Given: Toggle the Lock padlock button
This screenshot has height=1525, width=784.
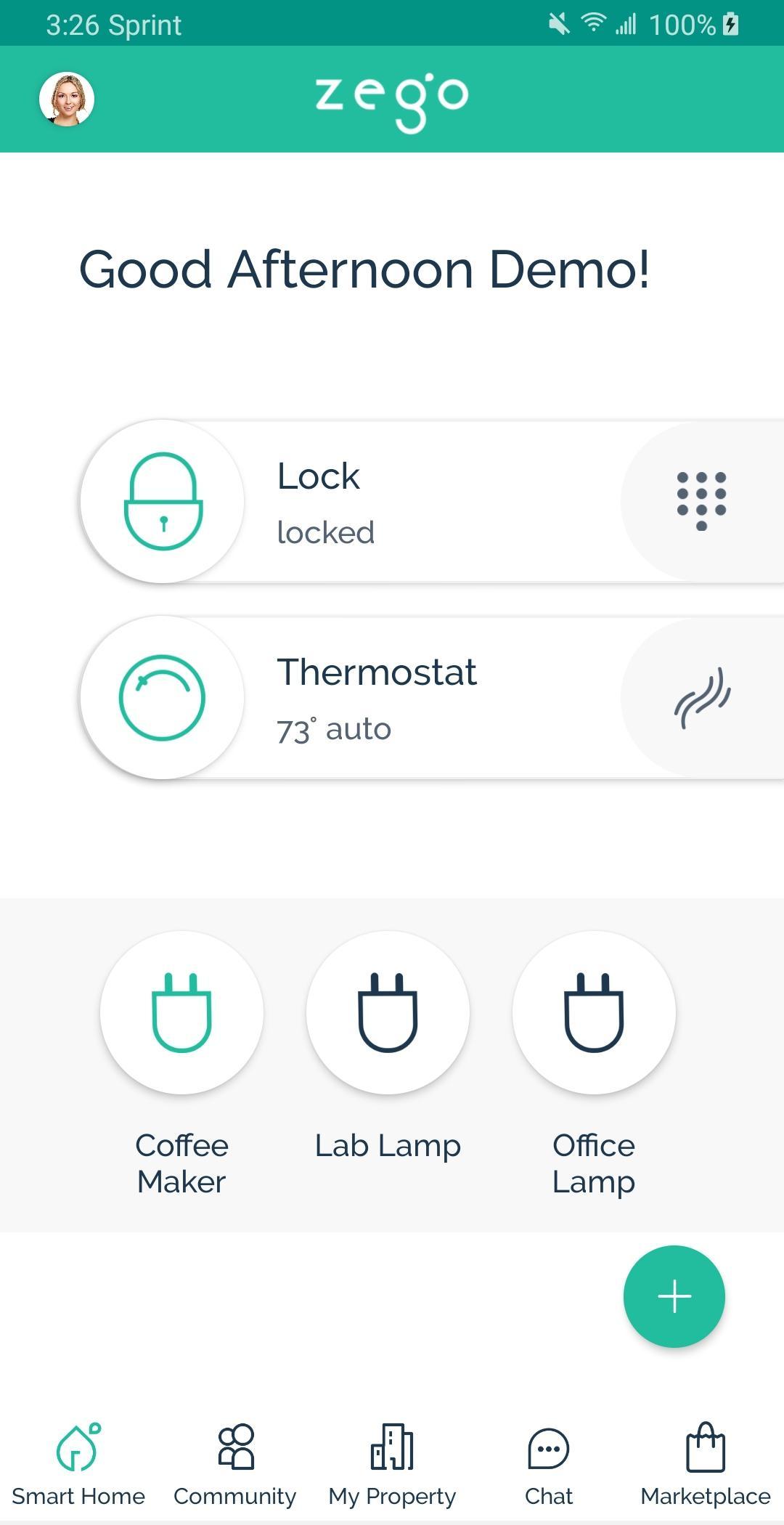Looking at the screenshot, I should click(163, 501).
